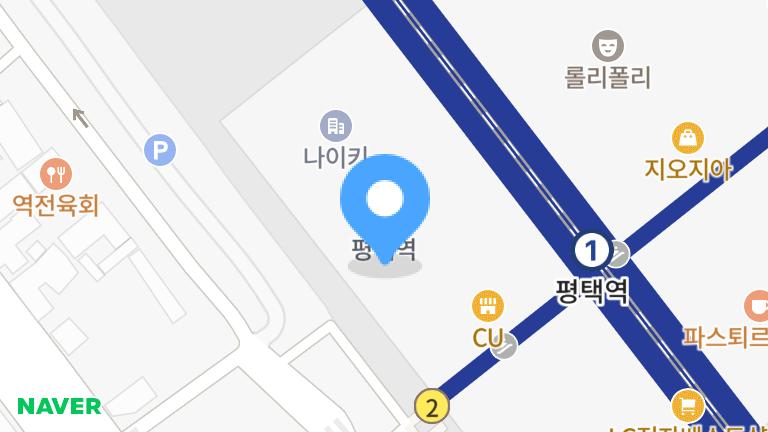Open the 나이키 building marker
Image resolution: width=768 pixels, height=432 pixels.
(336, 126)
